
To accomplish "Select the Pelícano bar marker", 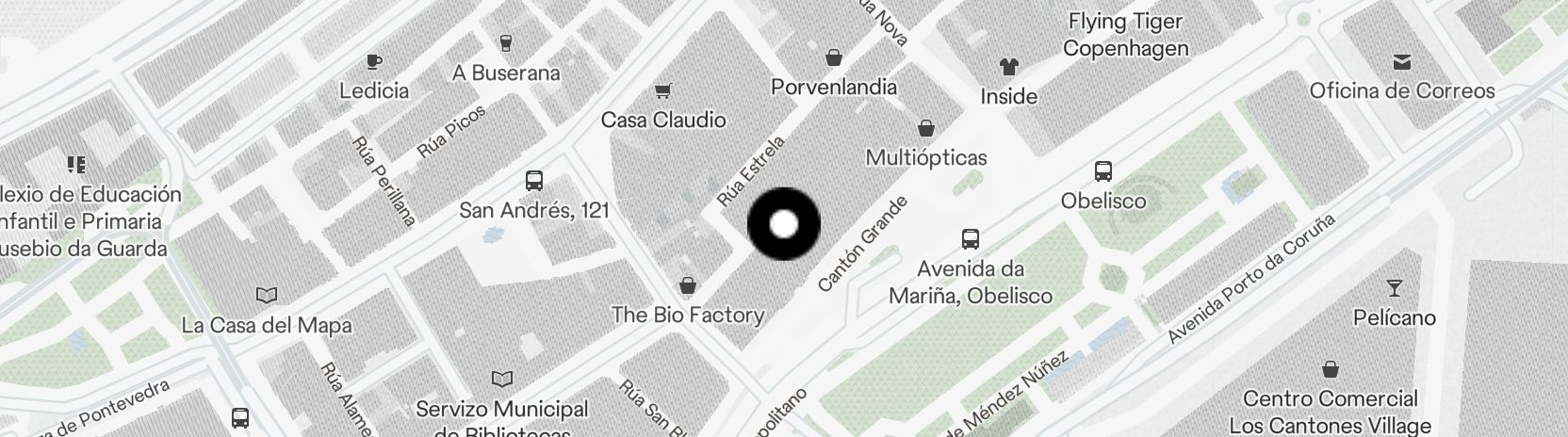I will point(1395,288).
